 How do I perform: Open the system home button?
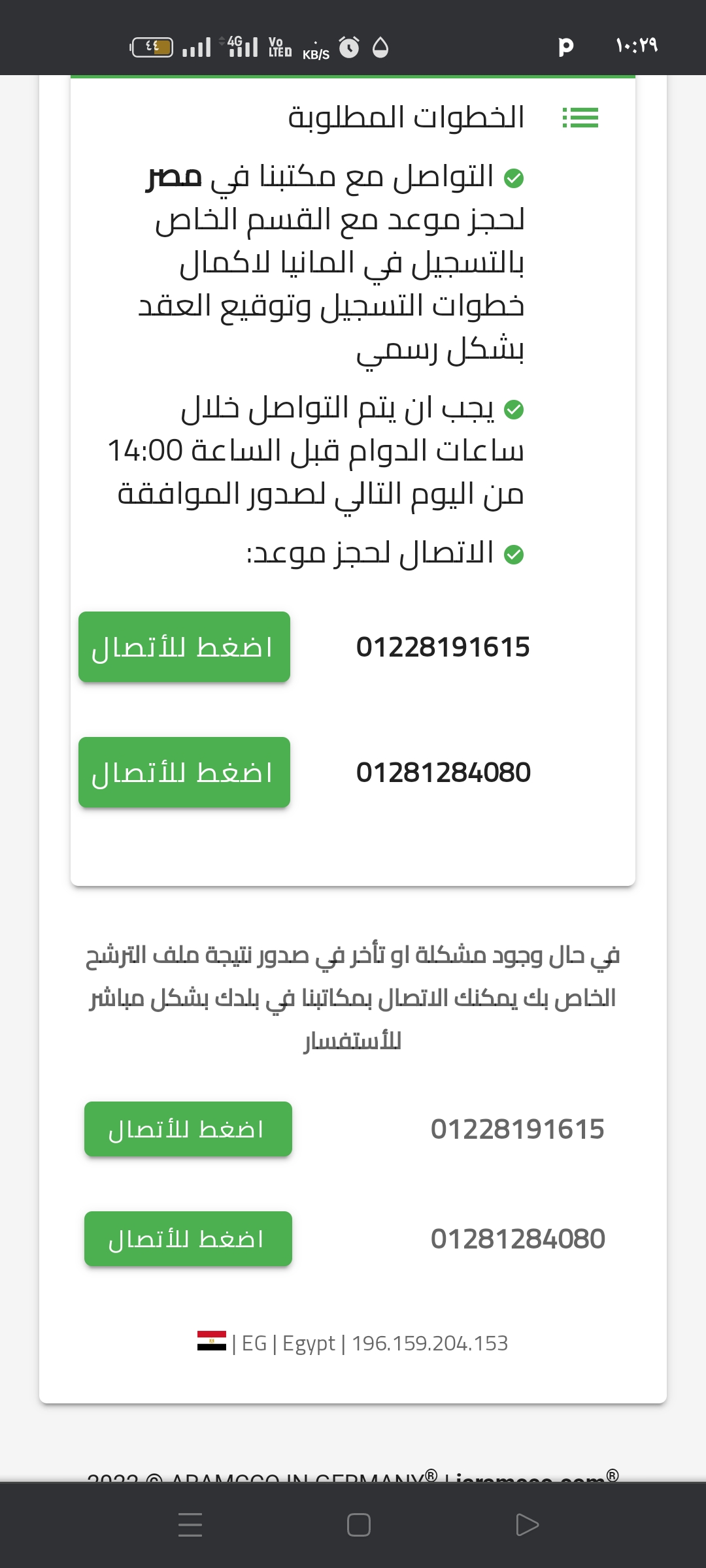click(359, 1525)
